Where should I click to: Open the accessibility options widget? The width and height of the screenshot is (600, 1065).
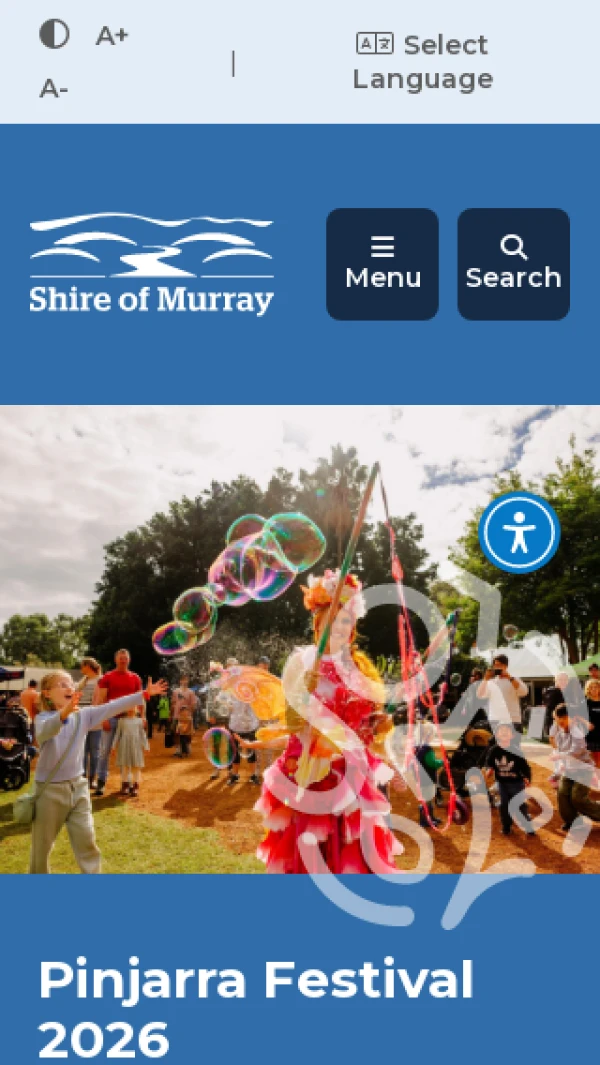pos(519,533)
